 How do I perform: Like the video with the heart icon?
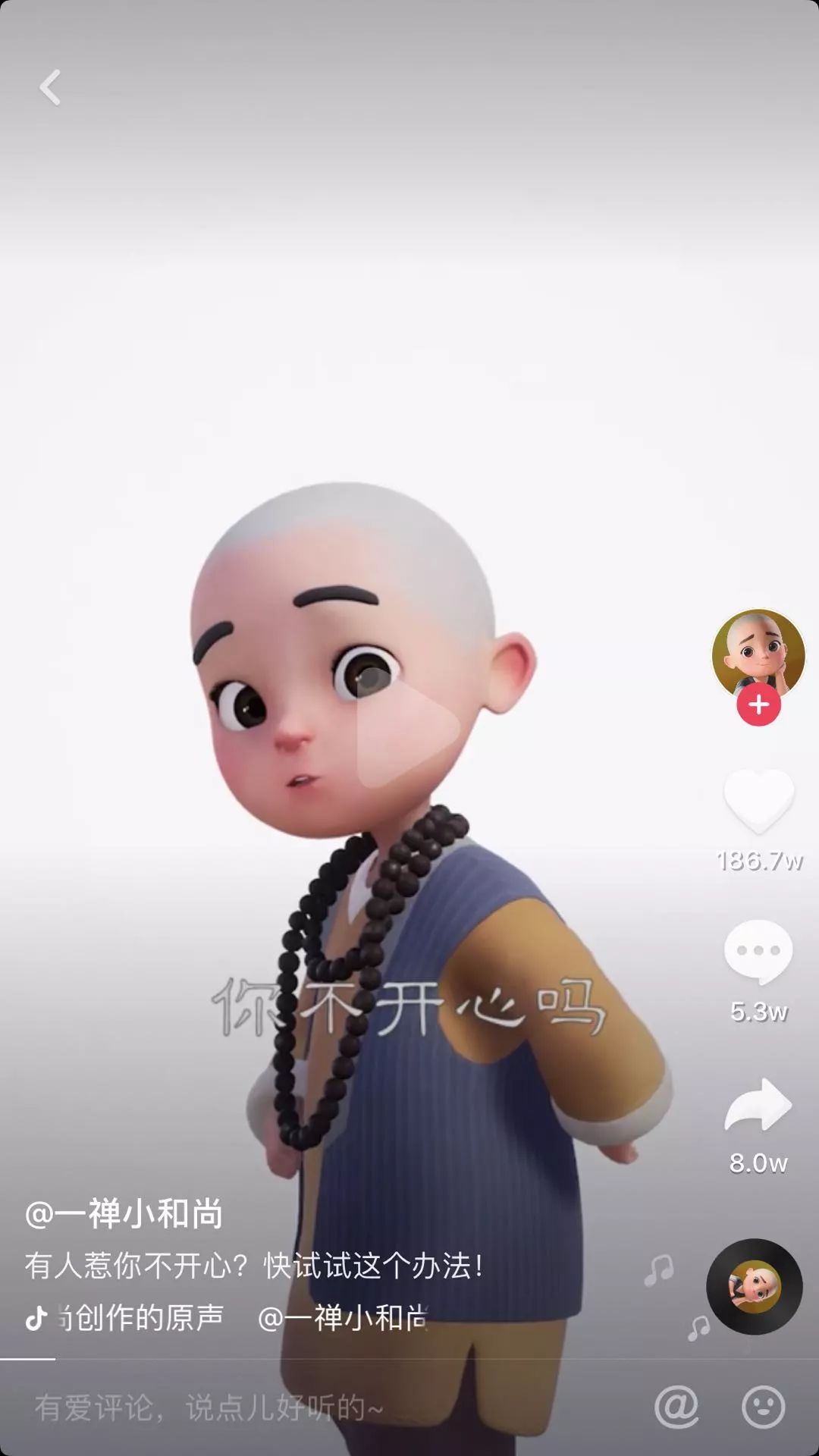click(x=758, y=801)
